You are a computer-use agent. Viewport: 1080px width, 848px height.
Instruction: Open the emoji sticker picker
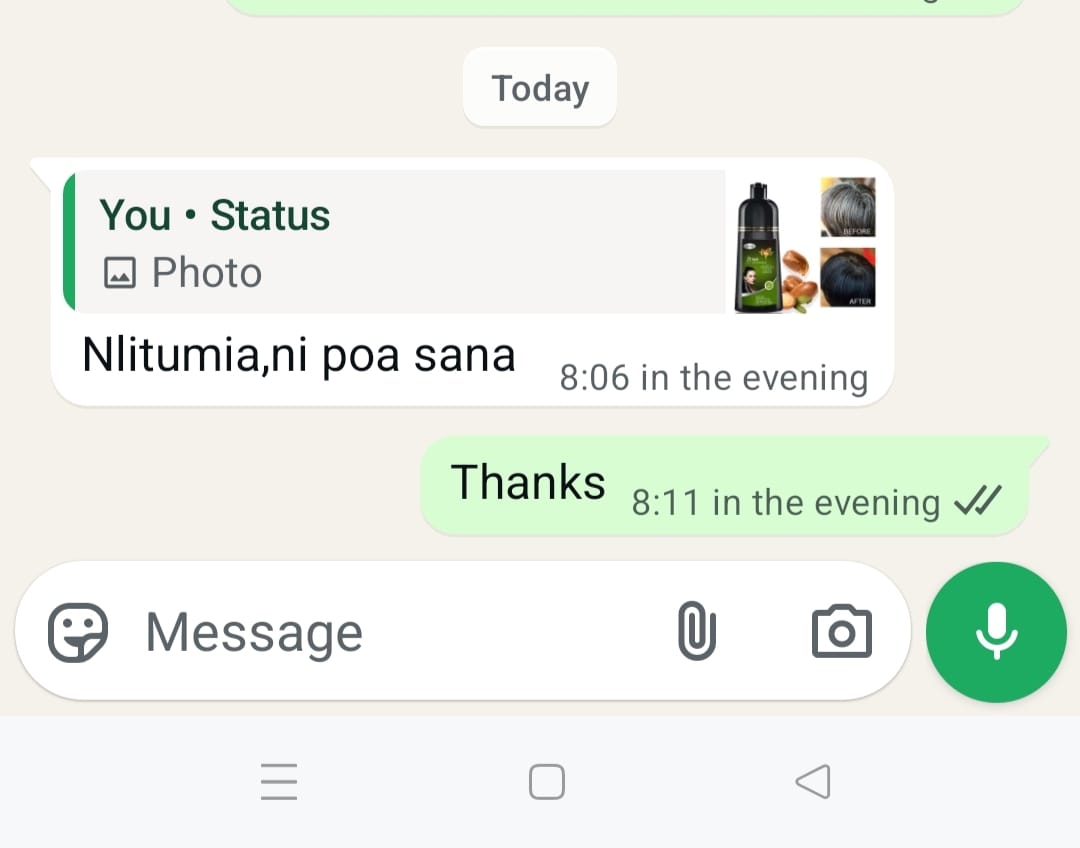click(78, 632)
